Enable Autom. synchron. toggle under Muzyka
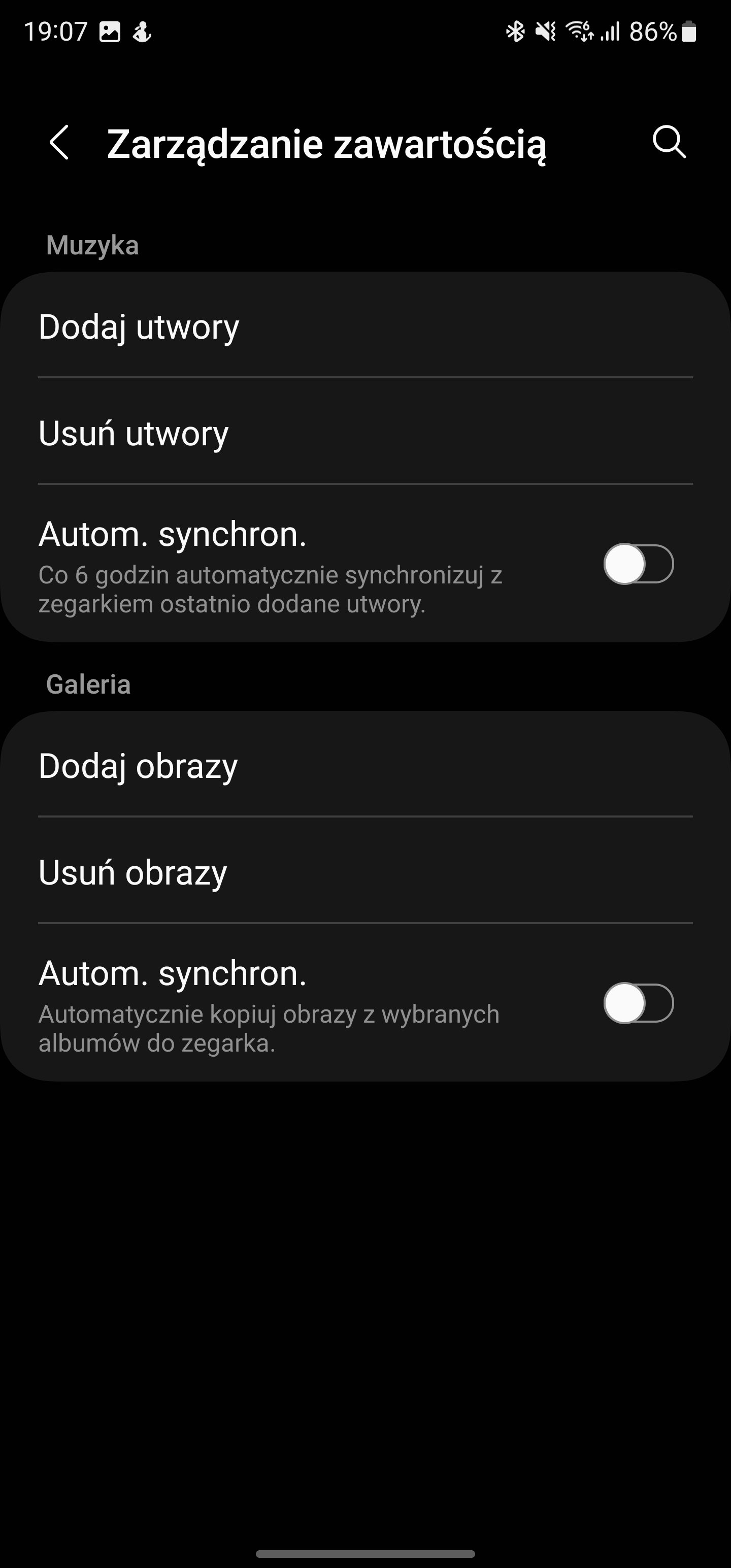 point(639,564)
